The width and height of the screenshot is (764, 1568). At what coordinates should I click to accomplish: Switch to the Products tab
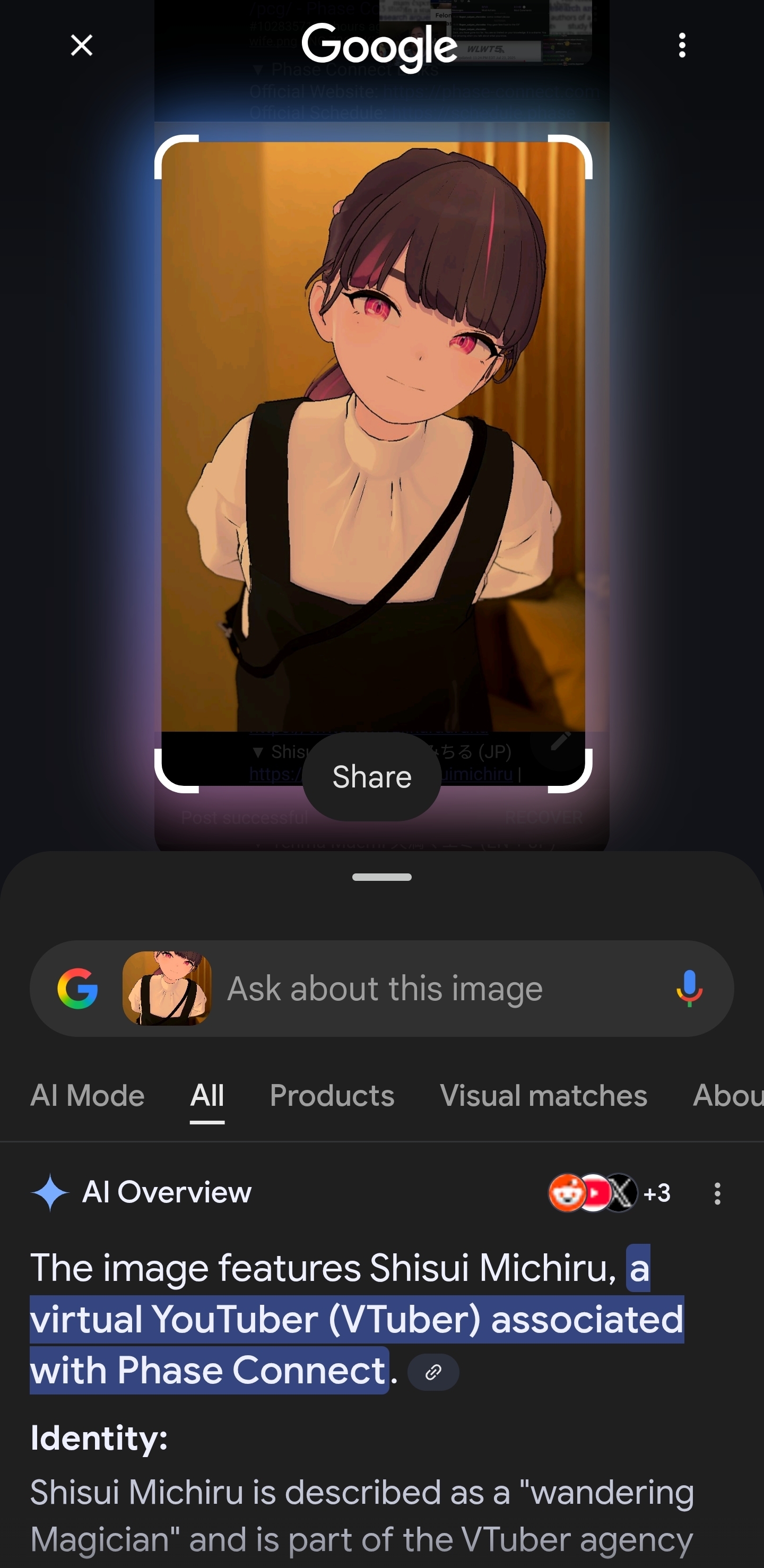click(332, 1096)
